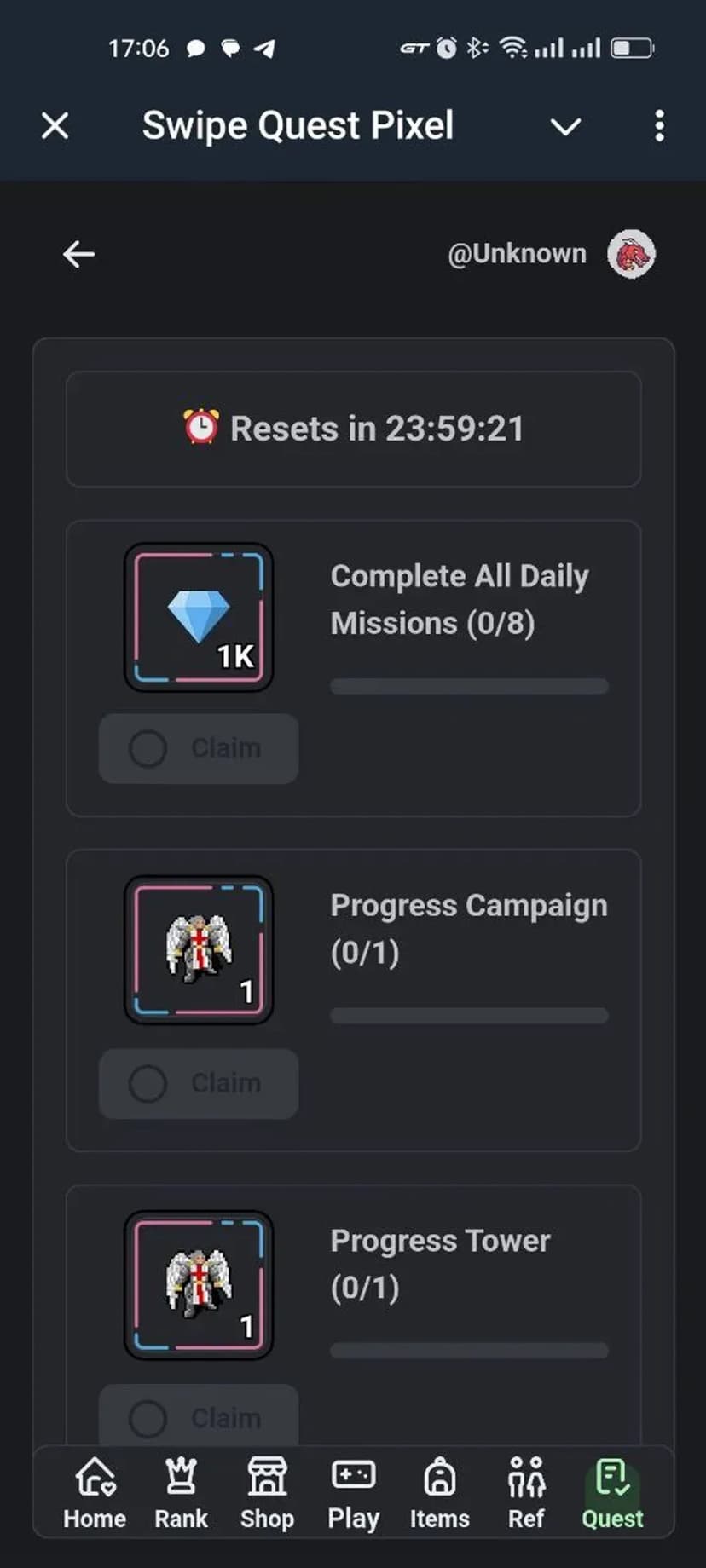Switch to the Ref tab
This screenshot has width=706, height=1568.
[526, 1493]
